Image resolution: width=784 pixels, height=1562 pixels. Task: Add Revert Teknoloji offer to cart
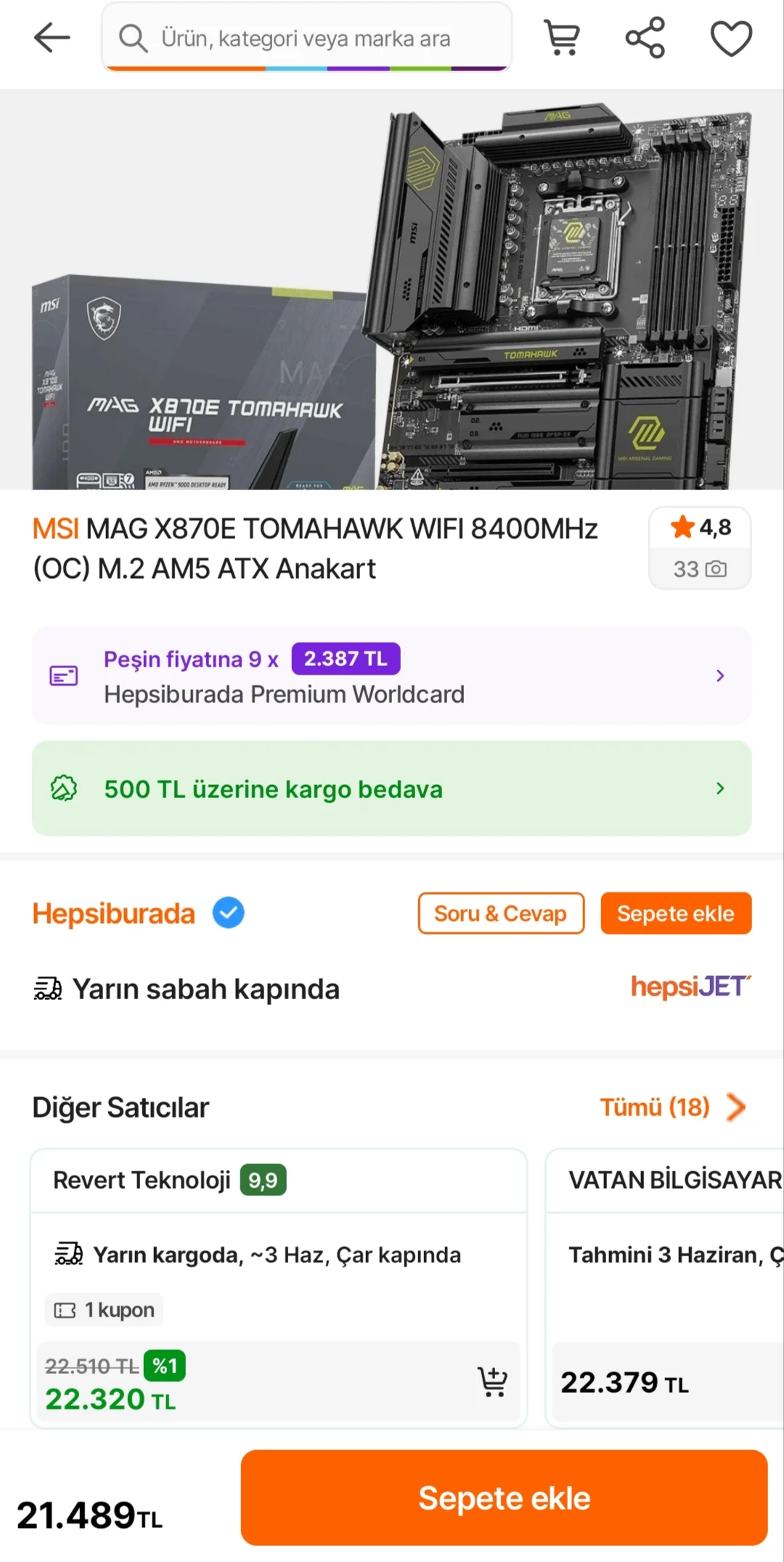(x=492, y=1382)
